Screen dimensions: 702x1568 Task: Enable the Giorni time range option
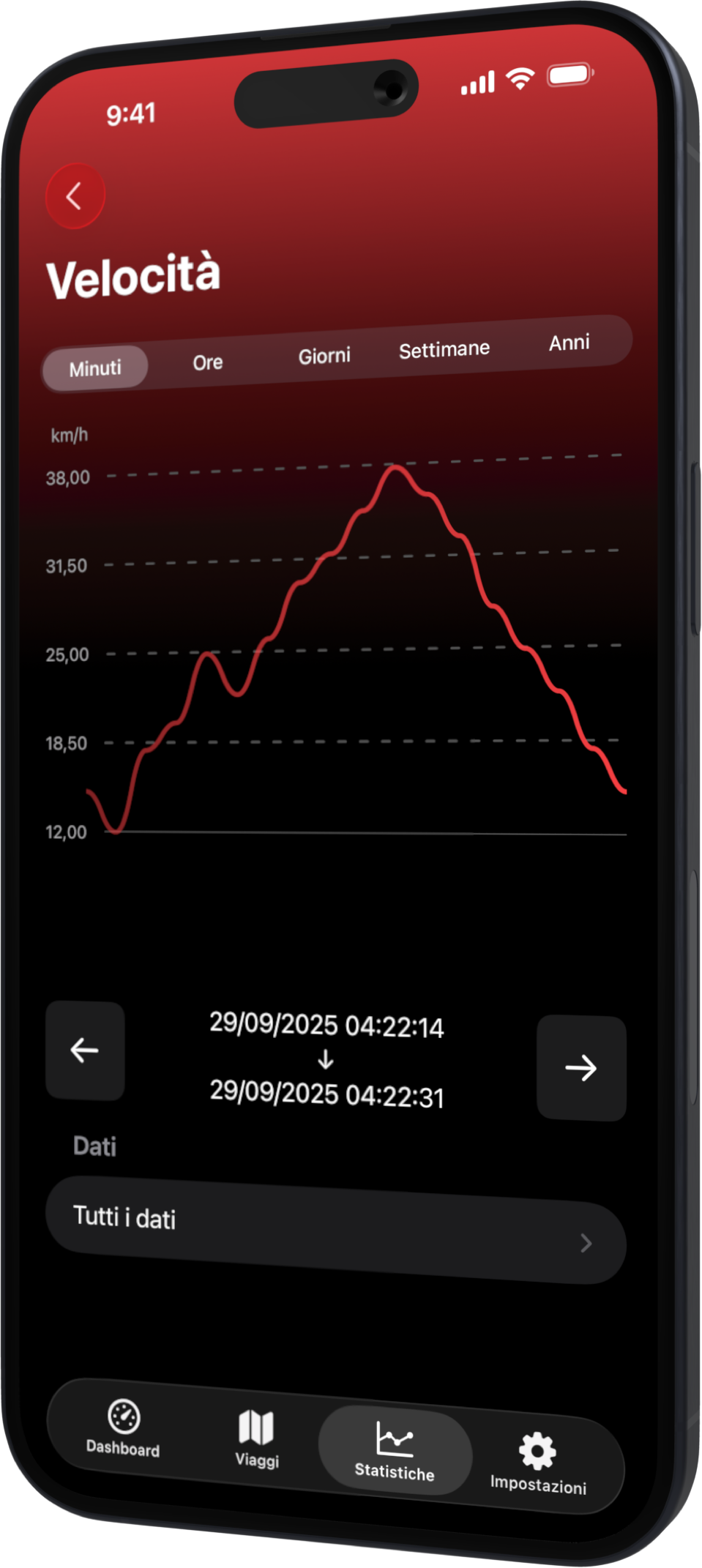tap(324, 355)
